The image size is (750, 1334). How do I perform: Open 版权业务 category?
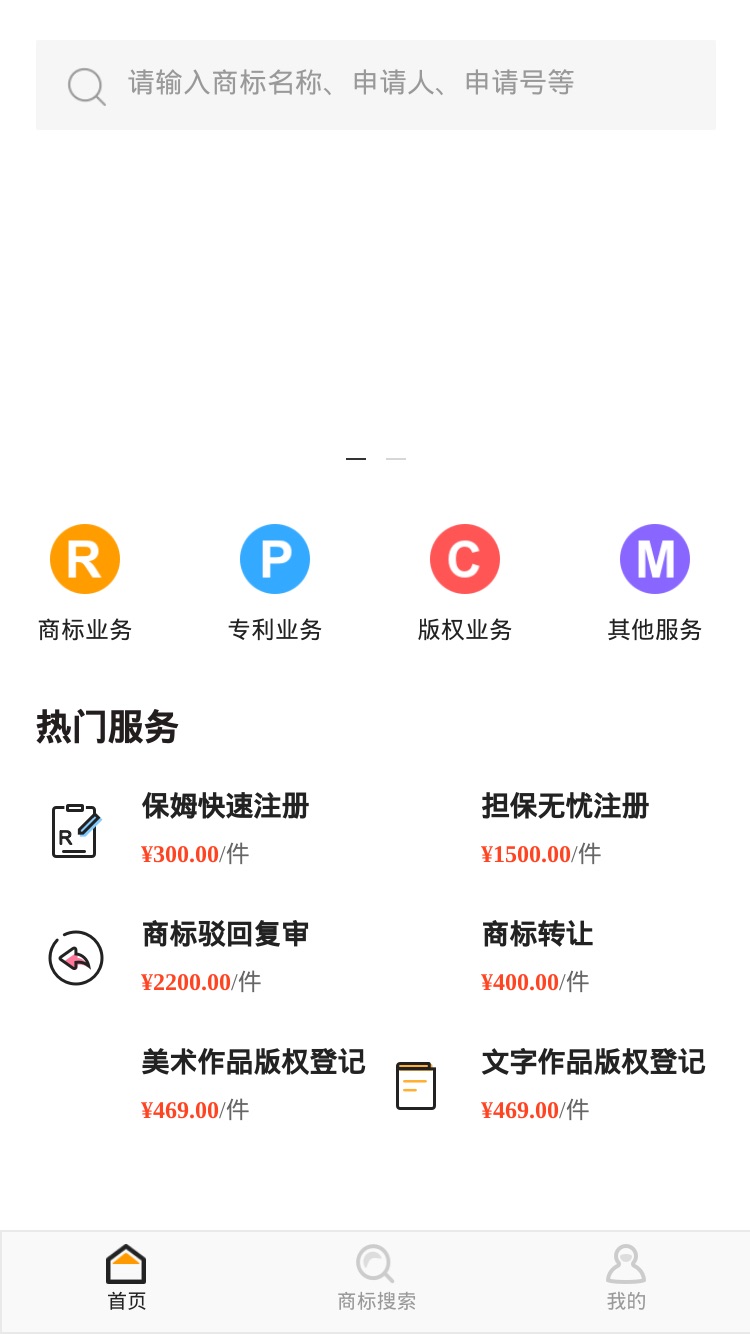click(x=465, y=584)
